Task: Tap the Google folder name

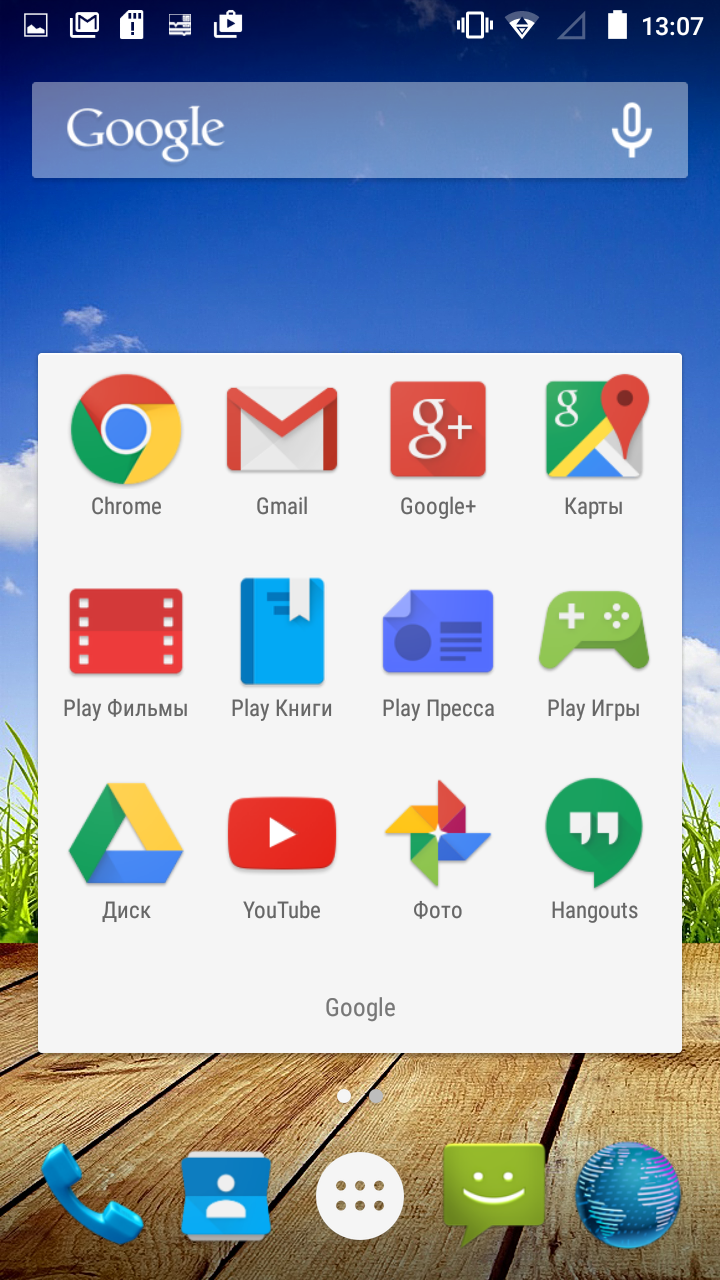Action: 360,1008
